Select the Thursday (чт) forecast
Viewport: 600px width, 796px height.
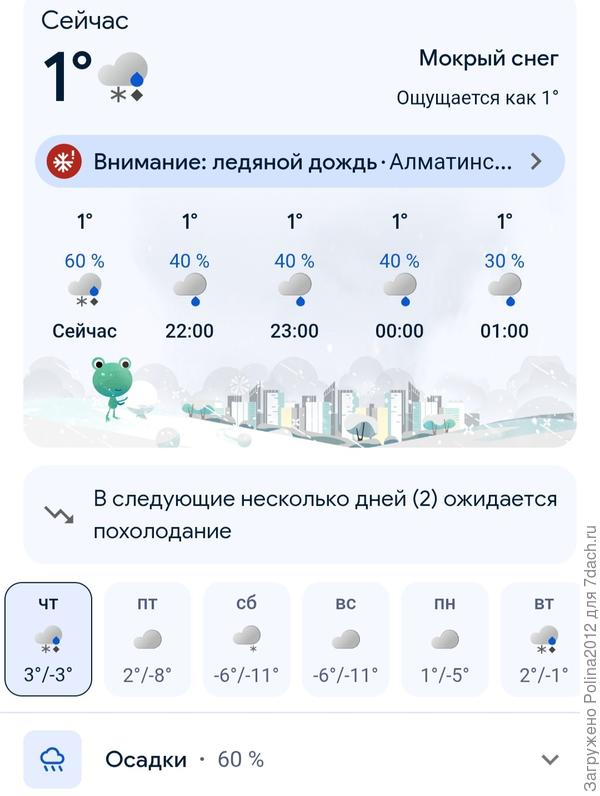click(48, 639)
